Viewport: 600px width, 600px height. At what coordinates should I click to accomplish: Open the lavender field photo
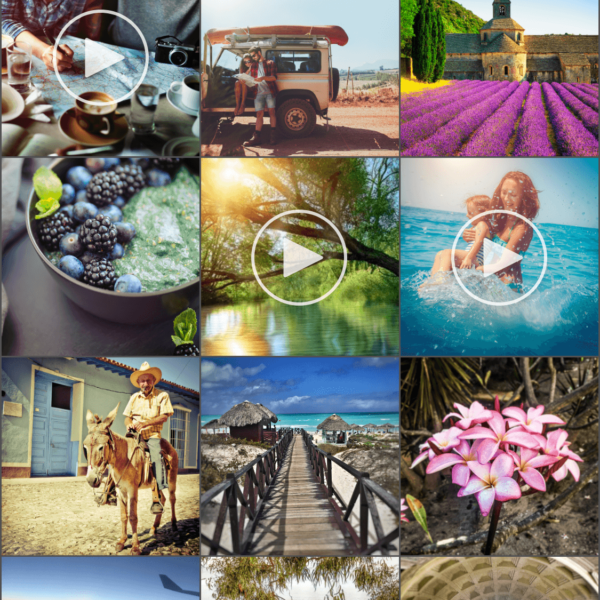click(x=500, y=78)
